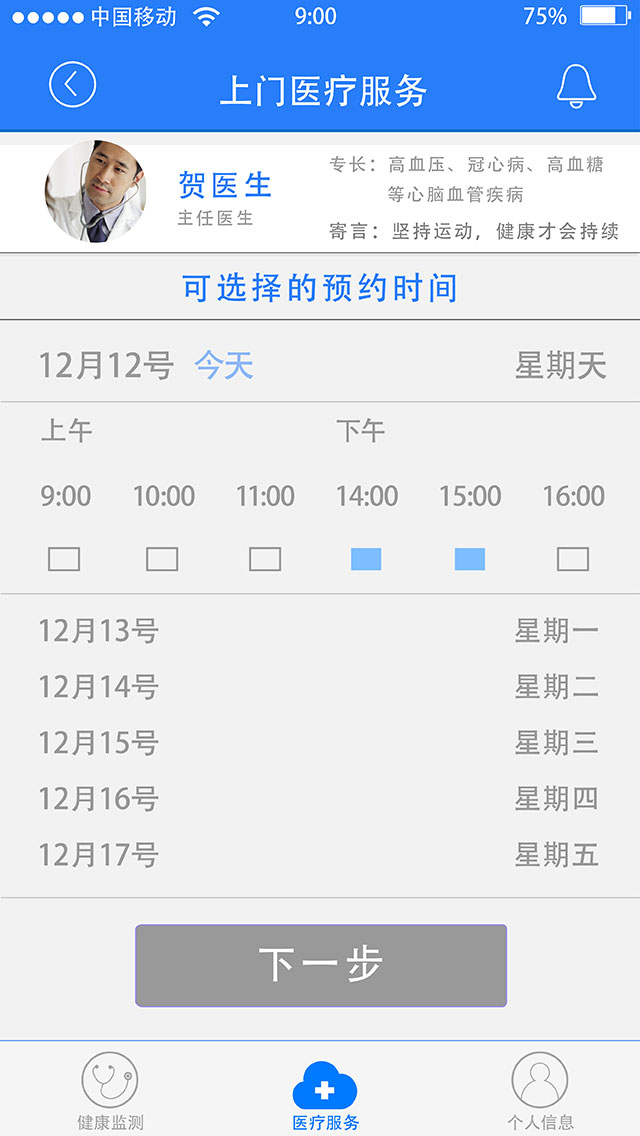This screenshot has height=1136, width=640.
Task: Select the 10:00 appointment checkbox
Action: pos(162,559)
